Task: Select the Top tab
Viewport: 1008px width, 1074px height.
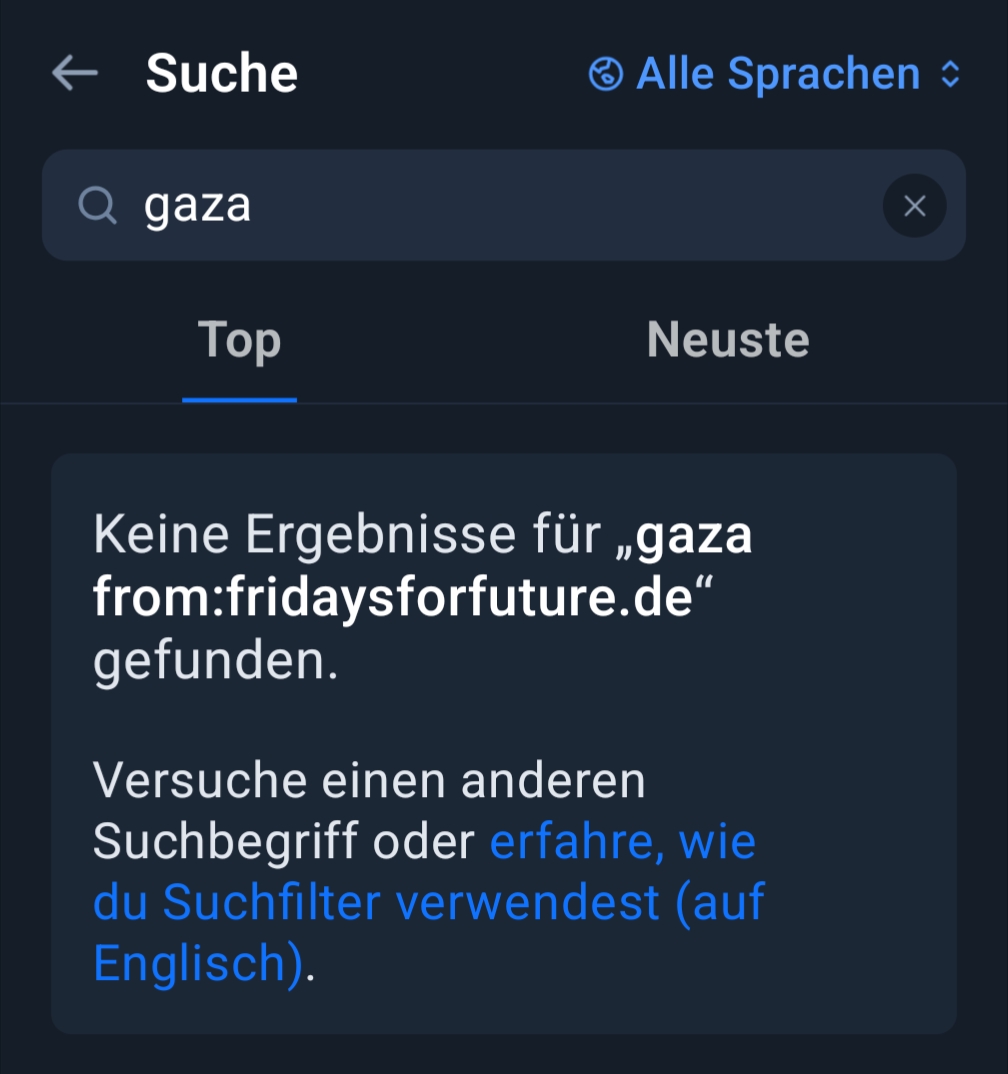Action: (x=239, y=340)
